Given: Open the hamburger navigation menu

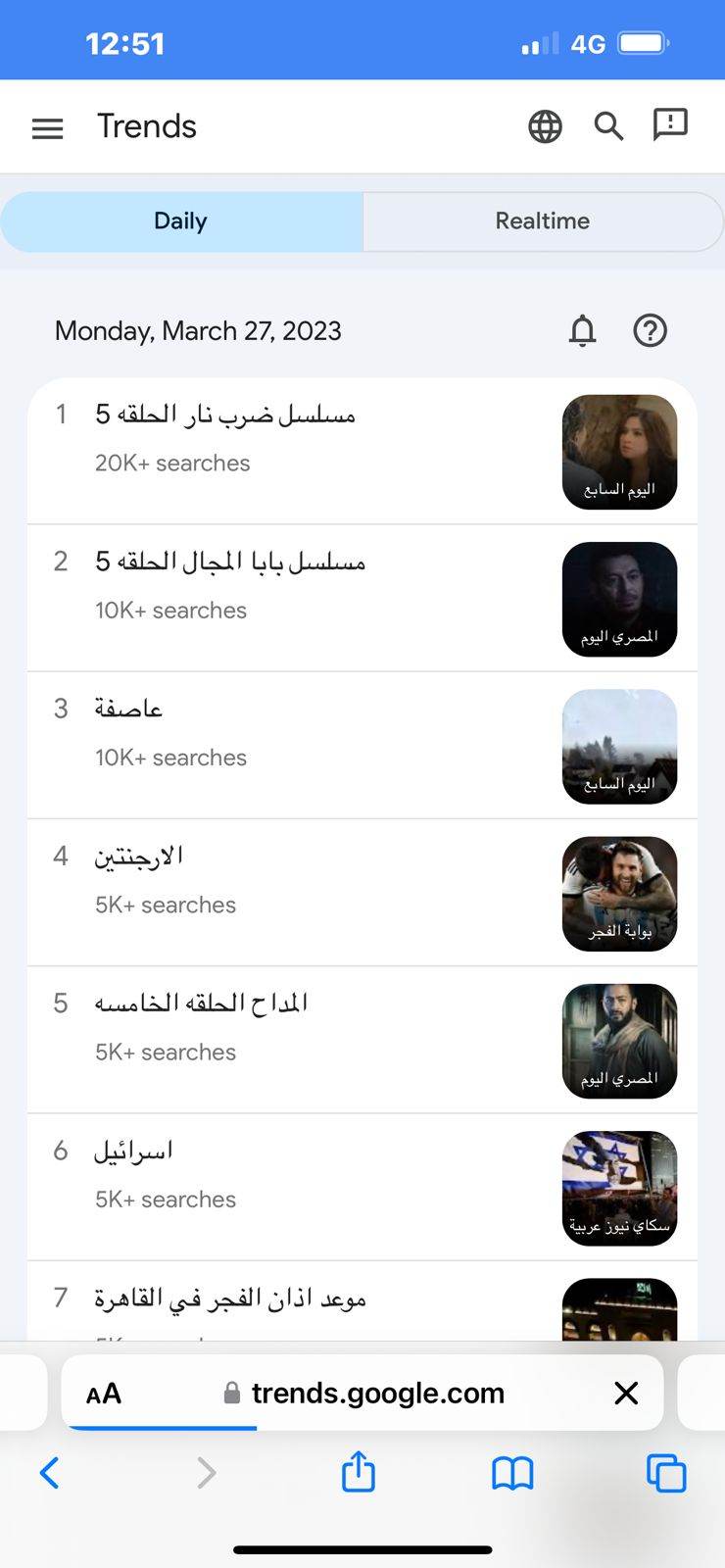Looking at the screenshot, I should coord(47,127).
